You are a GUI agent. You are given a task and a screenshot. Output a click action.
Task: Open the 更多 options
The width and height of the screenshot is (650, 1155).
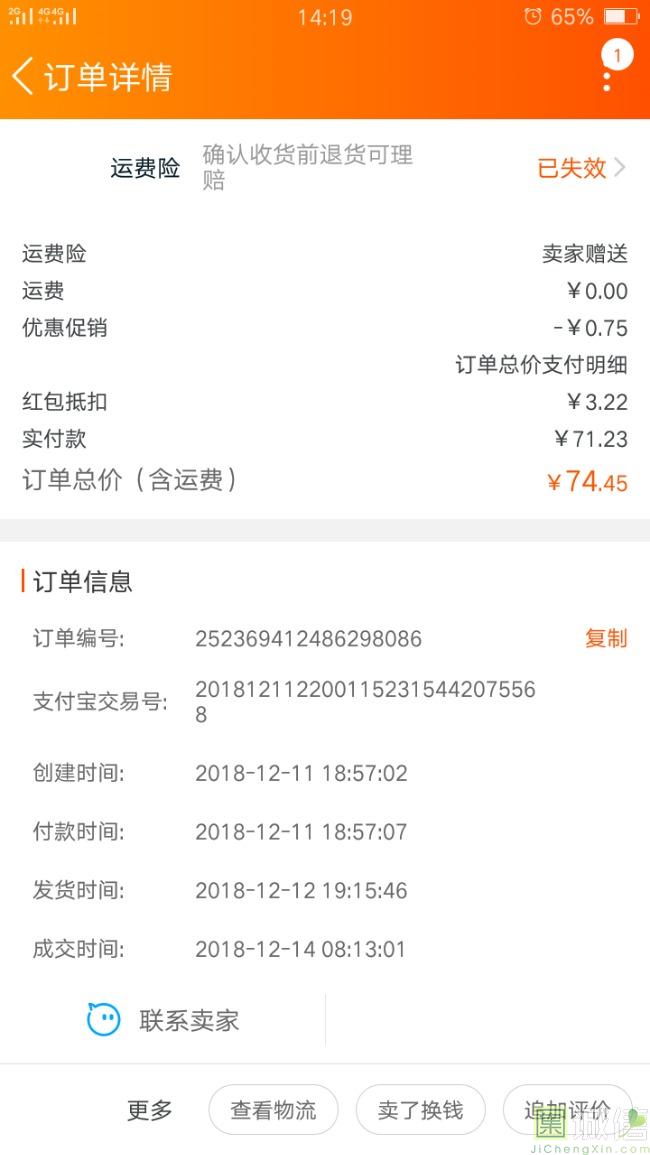(x=150, y=1109)
